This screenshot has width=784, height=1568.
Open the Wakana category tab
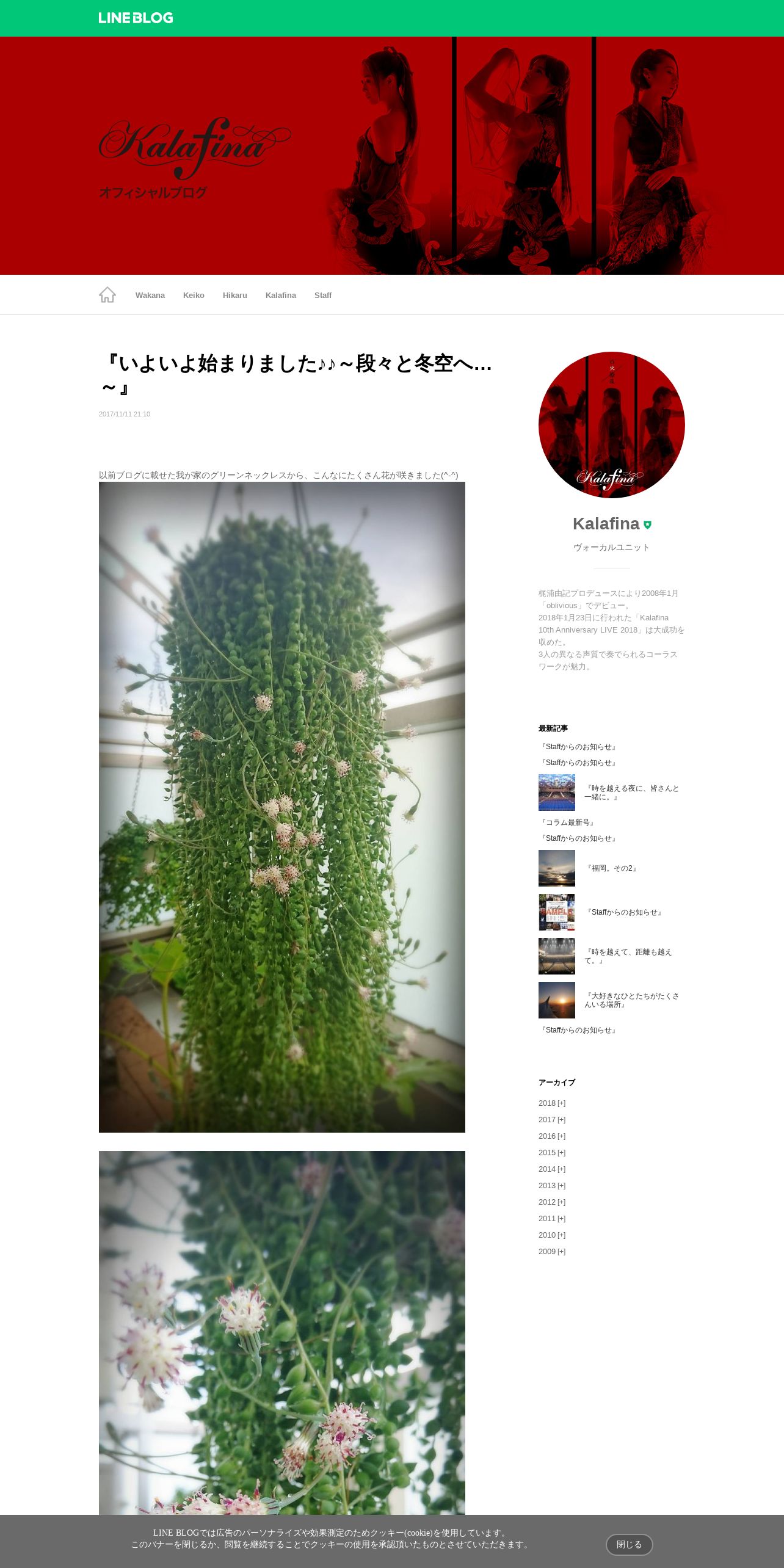[150, 296]
